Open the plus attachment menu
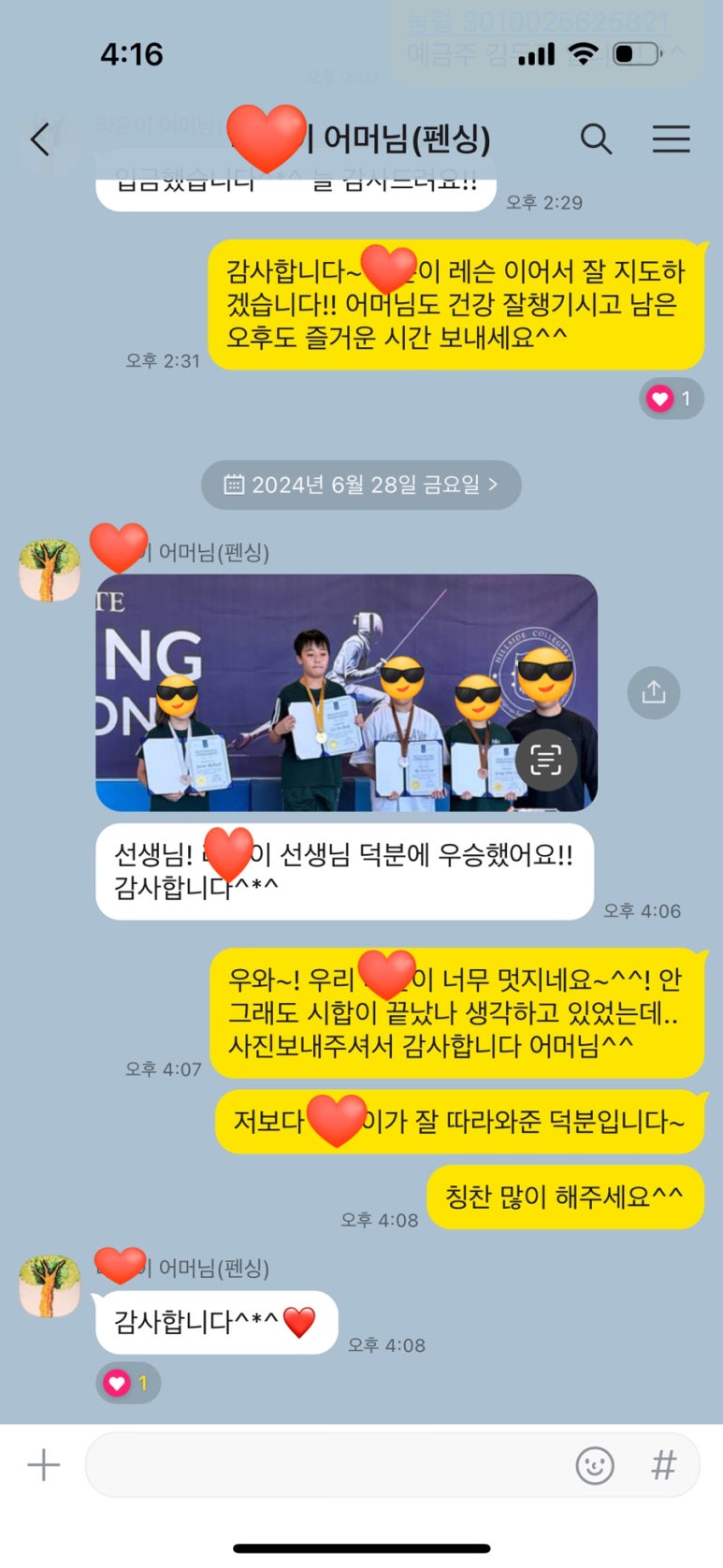 43,1464
